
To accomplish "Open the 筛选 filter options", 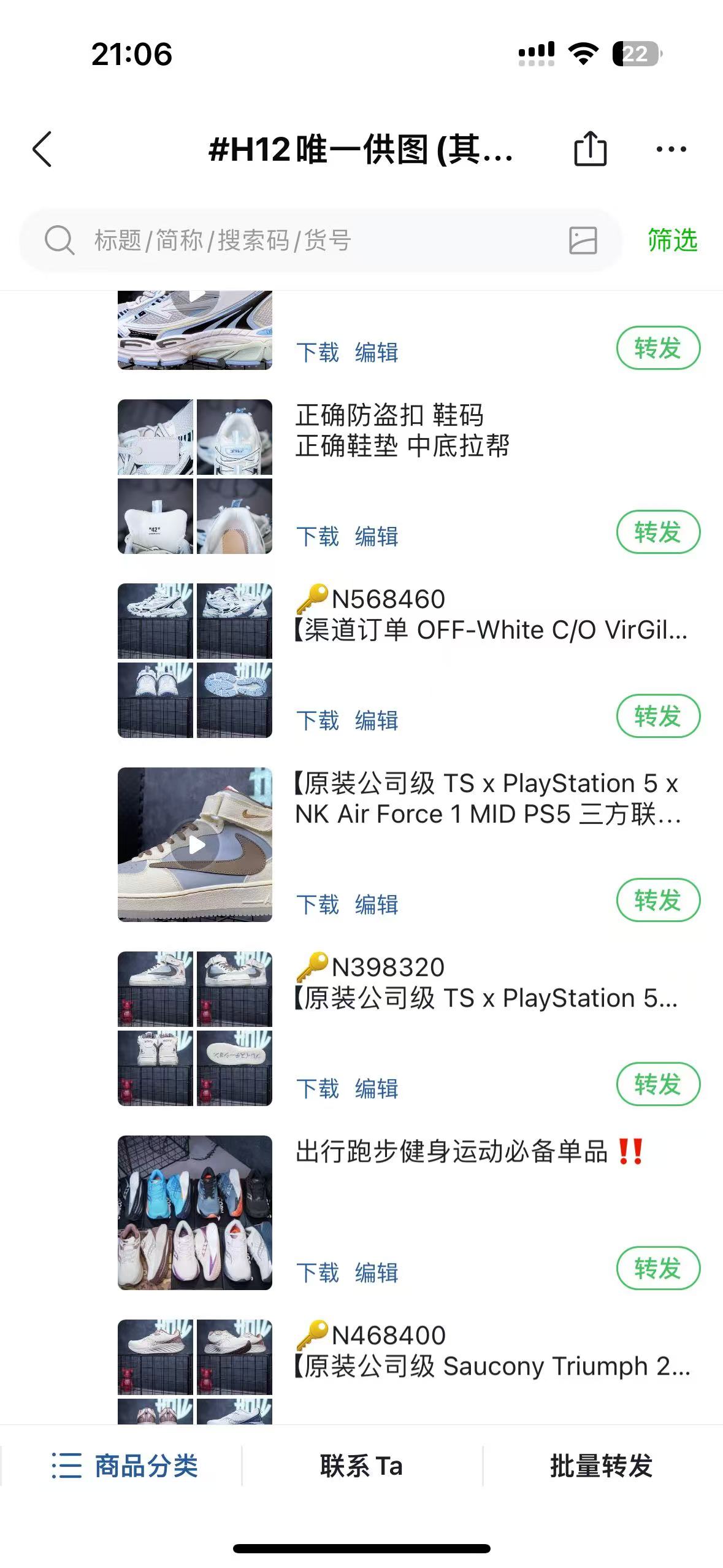I will (673, 240).
